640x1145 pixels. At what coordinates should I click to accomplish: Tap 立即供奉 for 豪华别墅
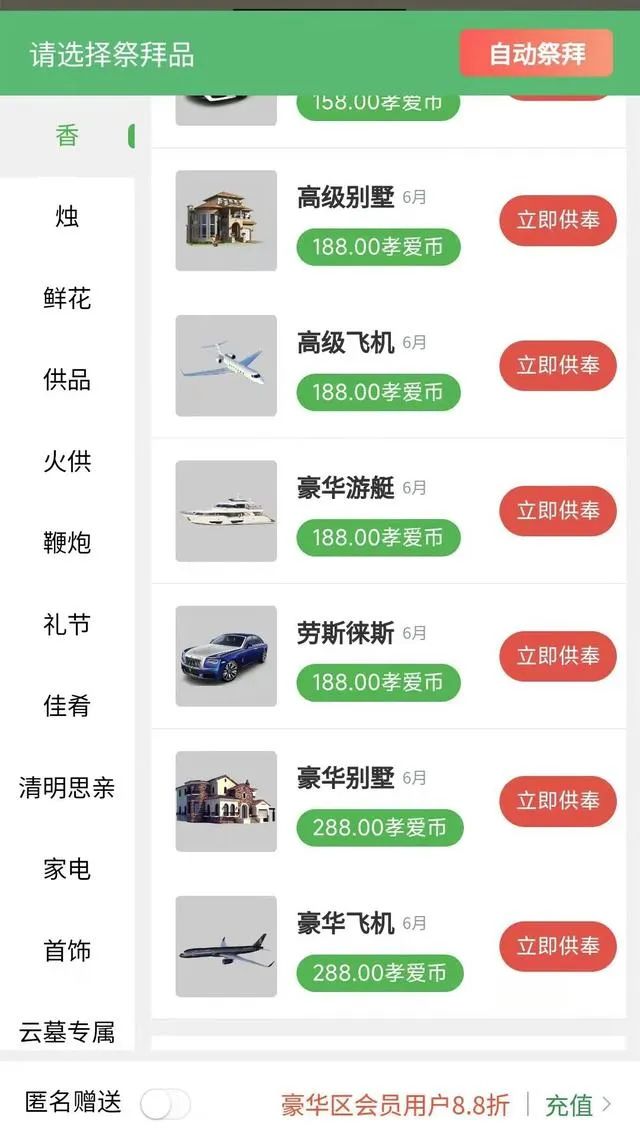558,801
